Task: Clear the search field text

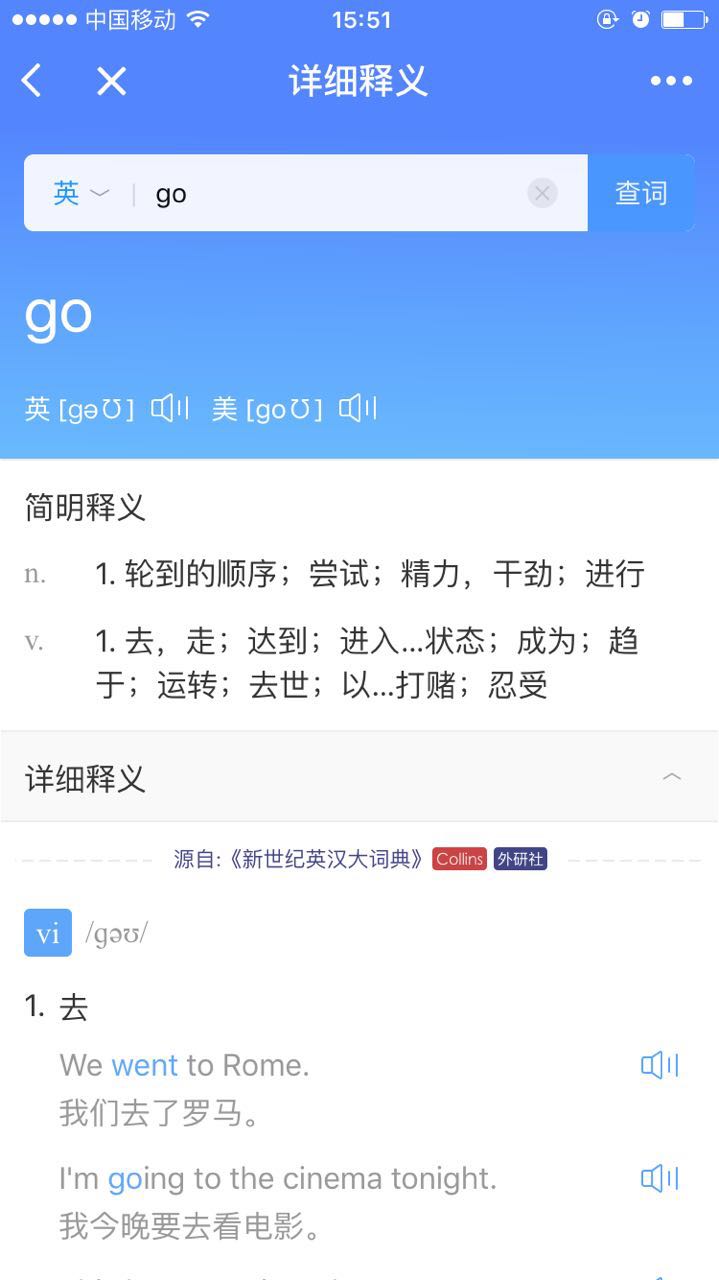Action: (x=542, y=193)
